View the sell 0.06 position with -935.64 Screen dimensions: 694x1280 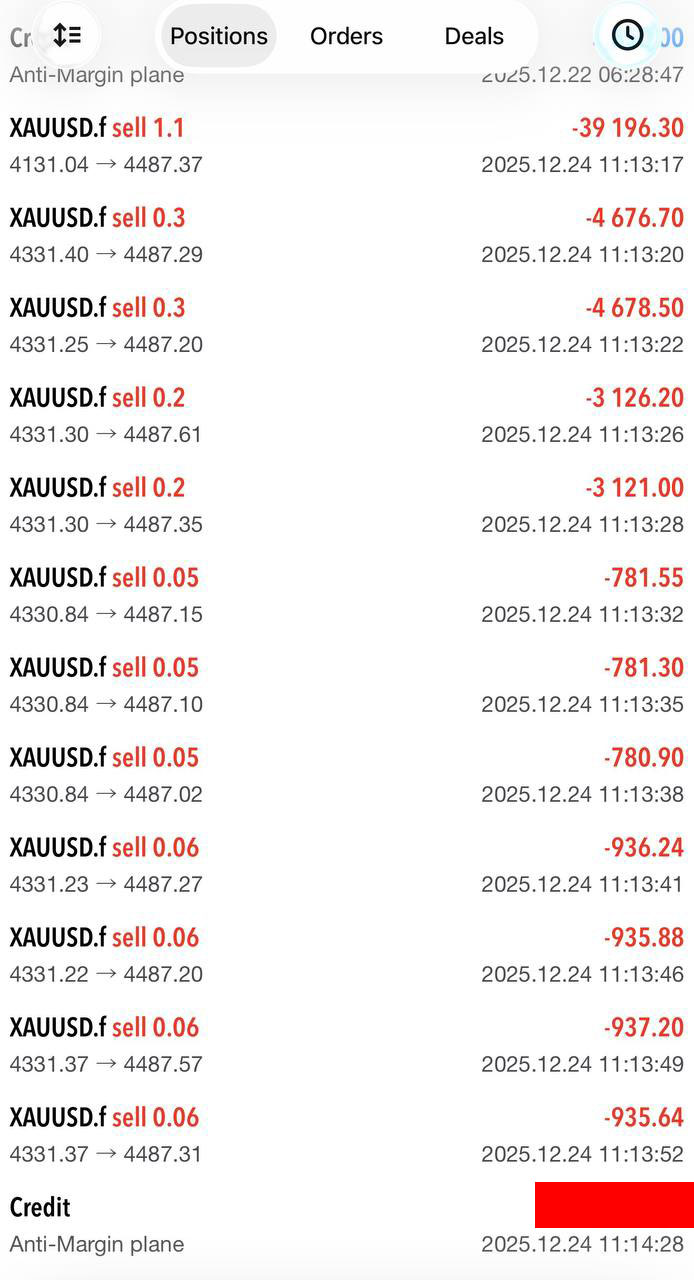(346, 1135)
